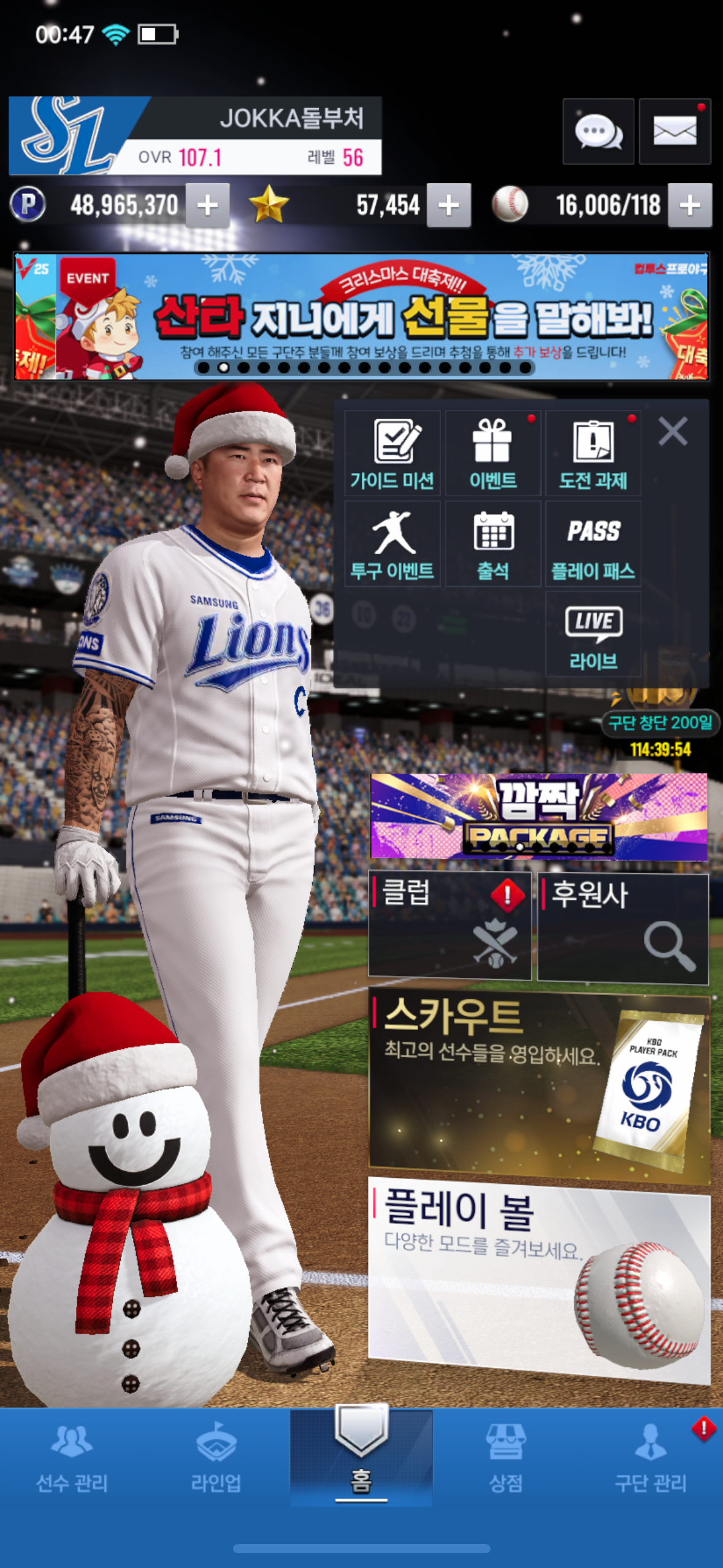The height and width of the screenshot is (1568, 723).
Task: Open 투구 이벤트
Action: pyautogui.click(x=392, y=544)
